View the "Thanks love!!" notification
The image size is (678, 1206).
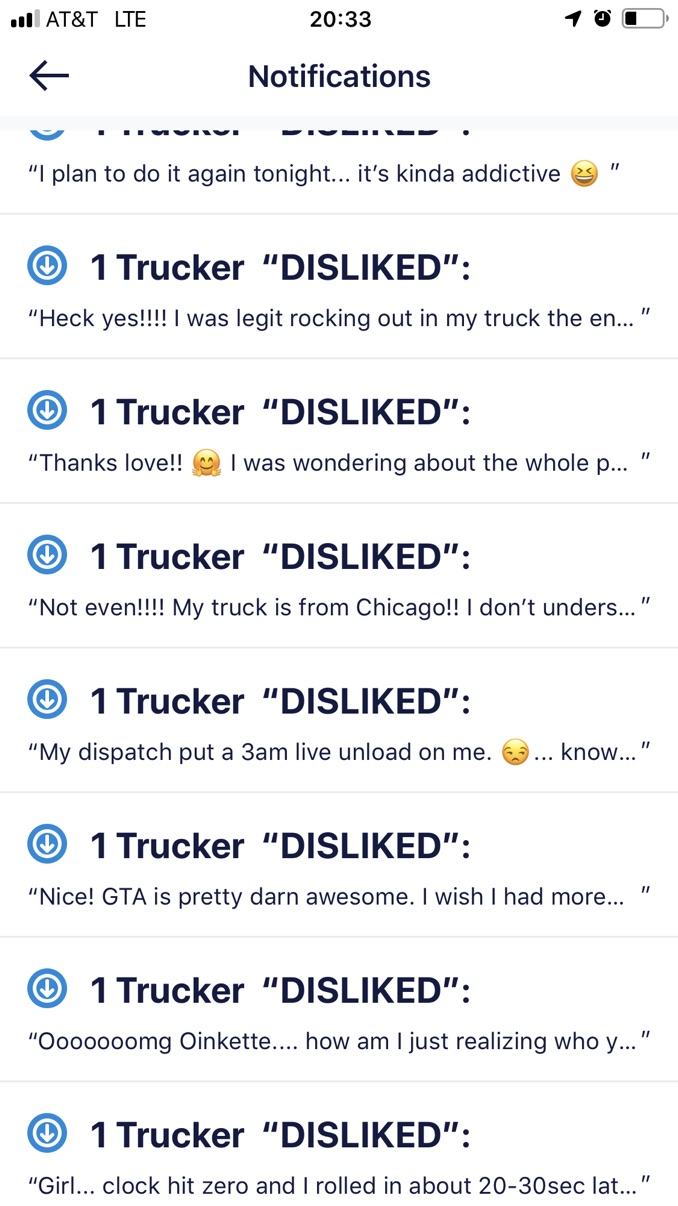tap(339, 437)
